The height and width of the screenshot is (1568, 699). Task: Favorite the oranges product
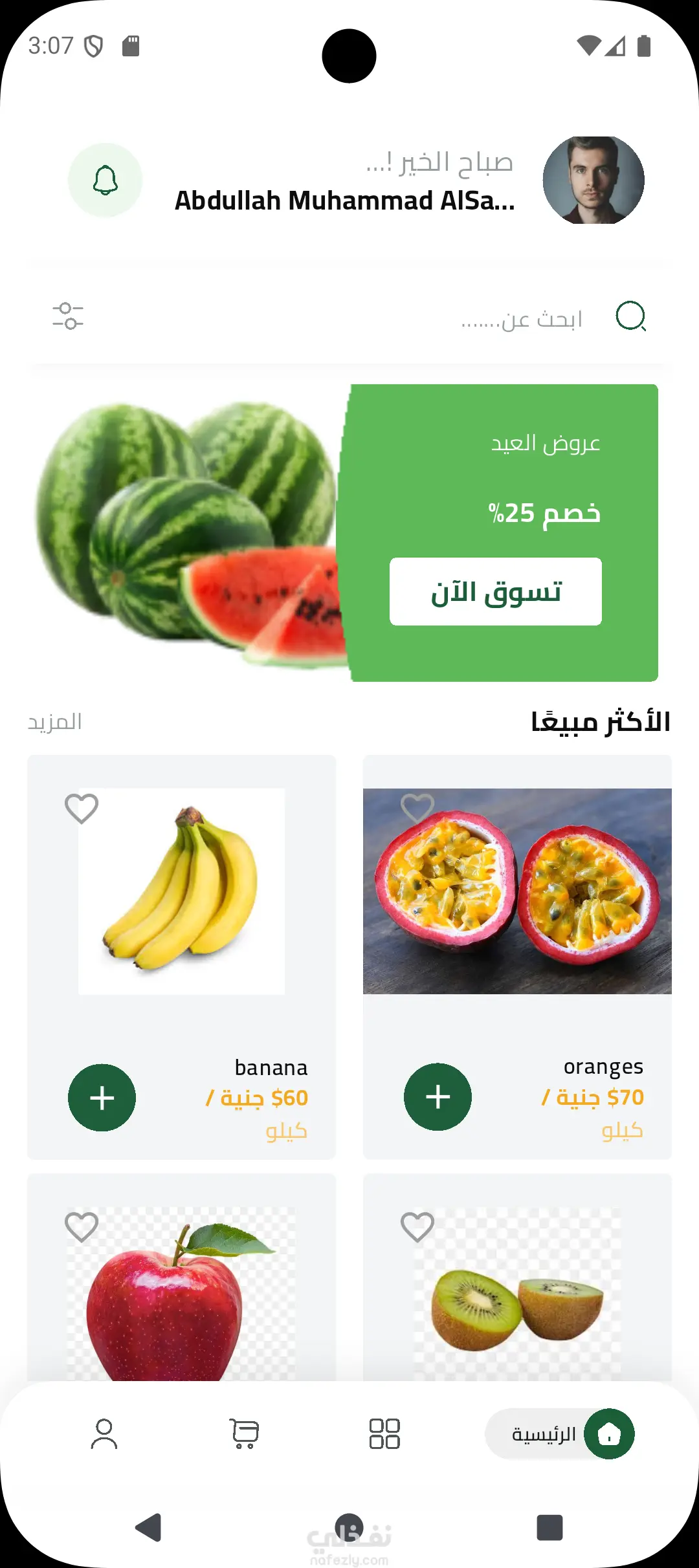pyautogui.click(x=417, y=809)
